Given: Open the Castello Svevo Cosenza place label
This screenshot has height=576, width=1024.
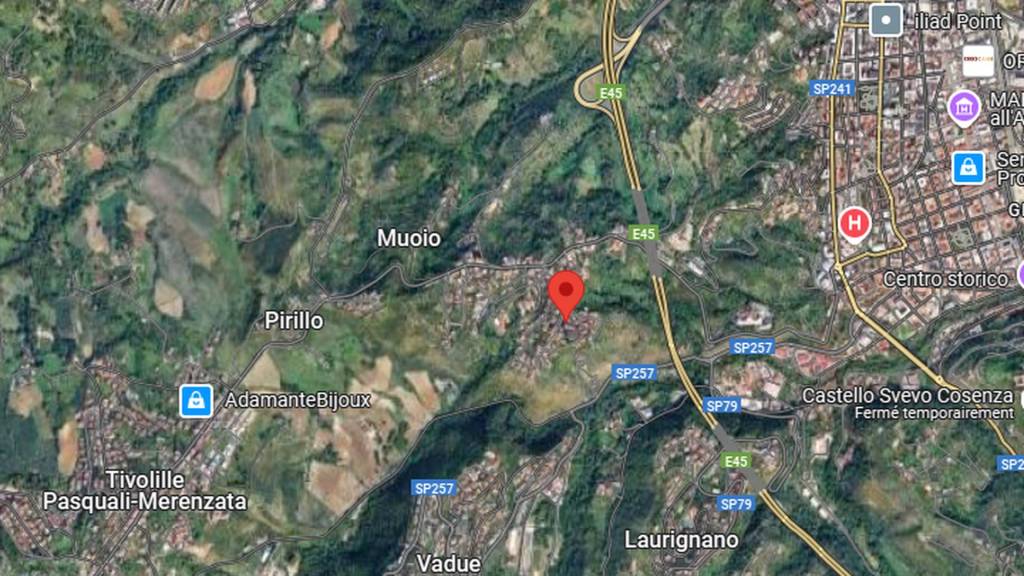Looking at the screenshot, I should [x=907, y=396].
